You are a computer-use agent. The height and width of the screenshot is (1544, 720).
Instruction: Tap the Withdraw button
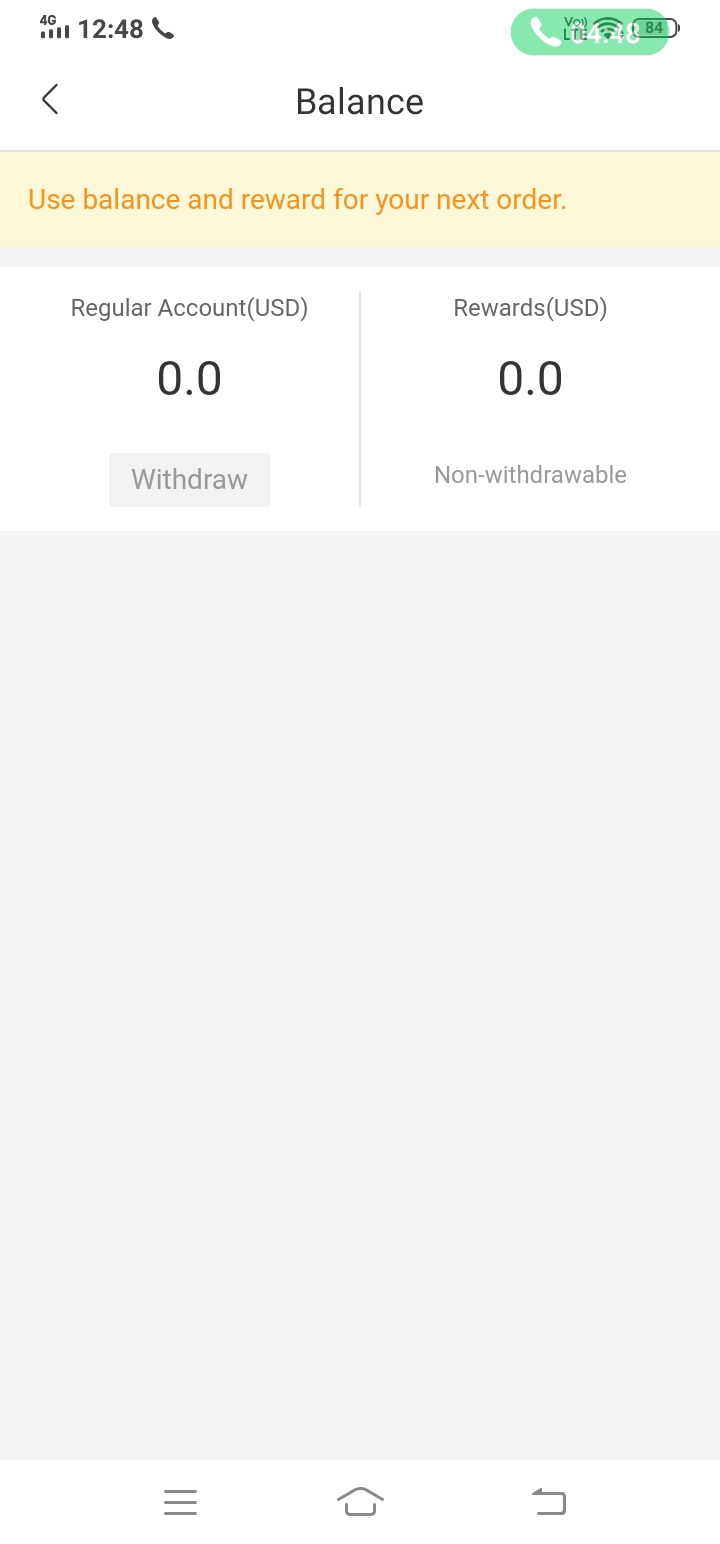coord(189,480)
